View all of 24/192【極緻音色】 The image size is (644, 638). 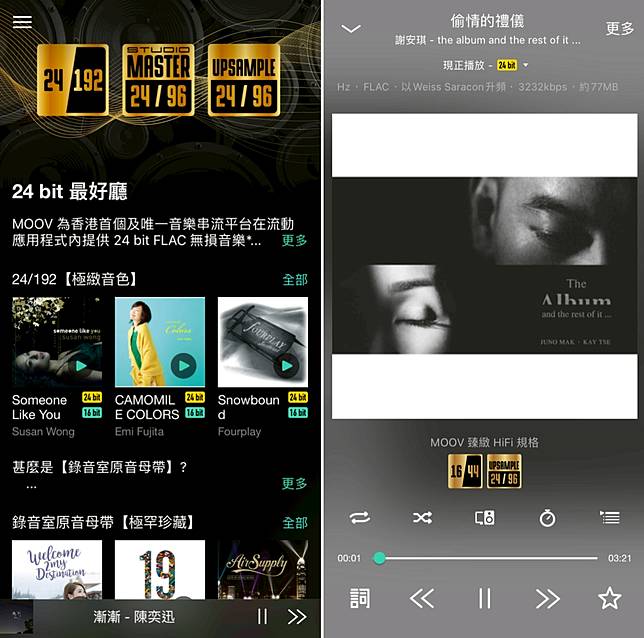[295, 280]
